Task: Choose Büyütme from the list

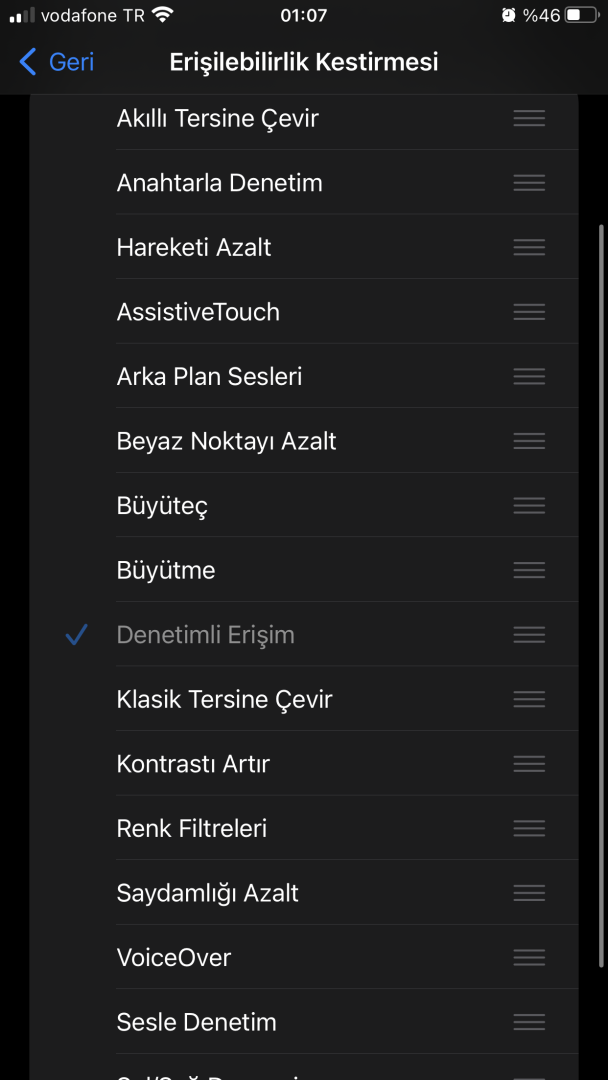Action: pyautogui.click(x=166, y=570)
